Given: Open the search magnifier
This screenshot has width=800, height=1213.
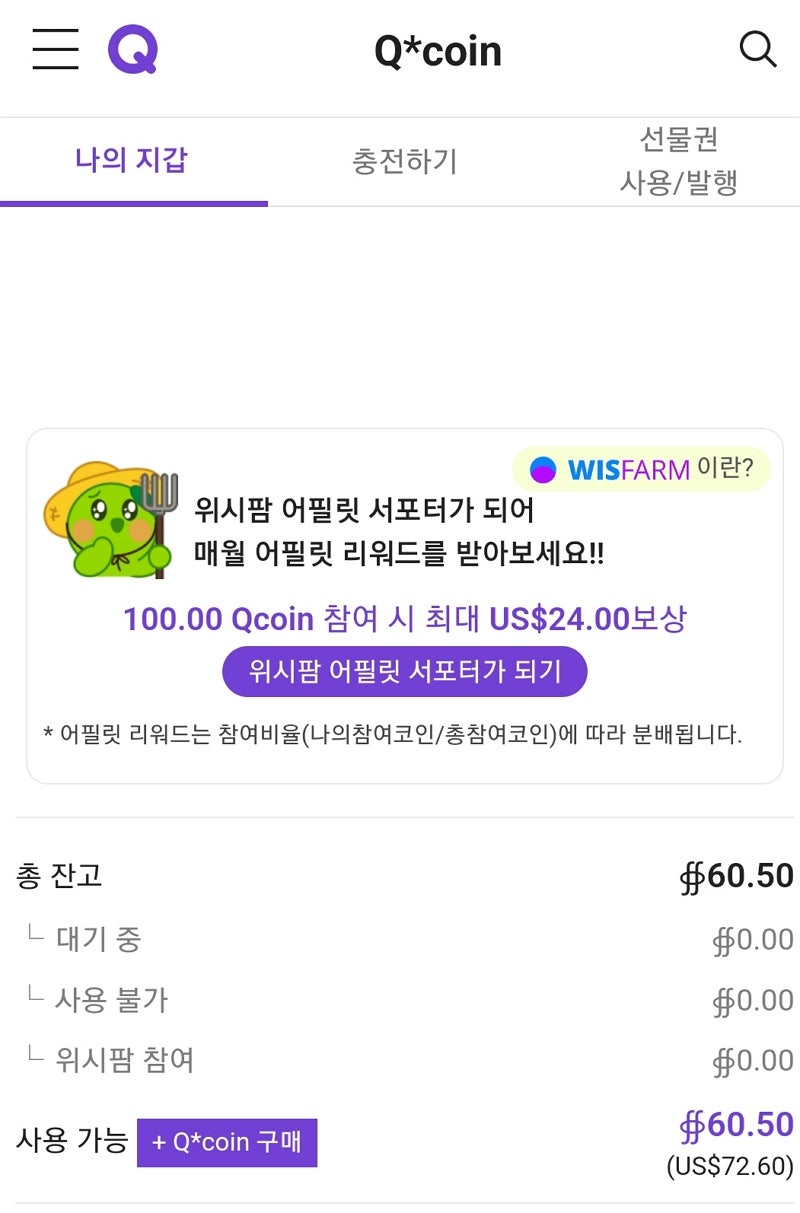Looking at the screenshot, I should [x=756, y=50].
